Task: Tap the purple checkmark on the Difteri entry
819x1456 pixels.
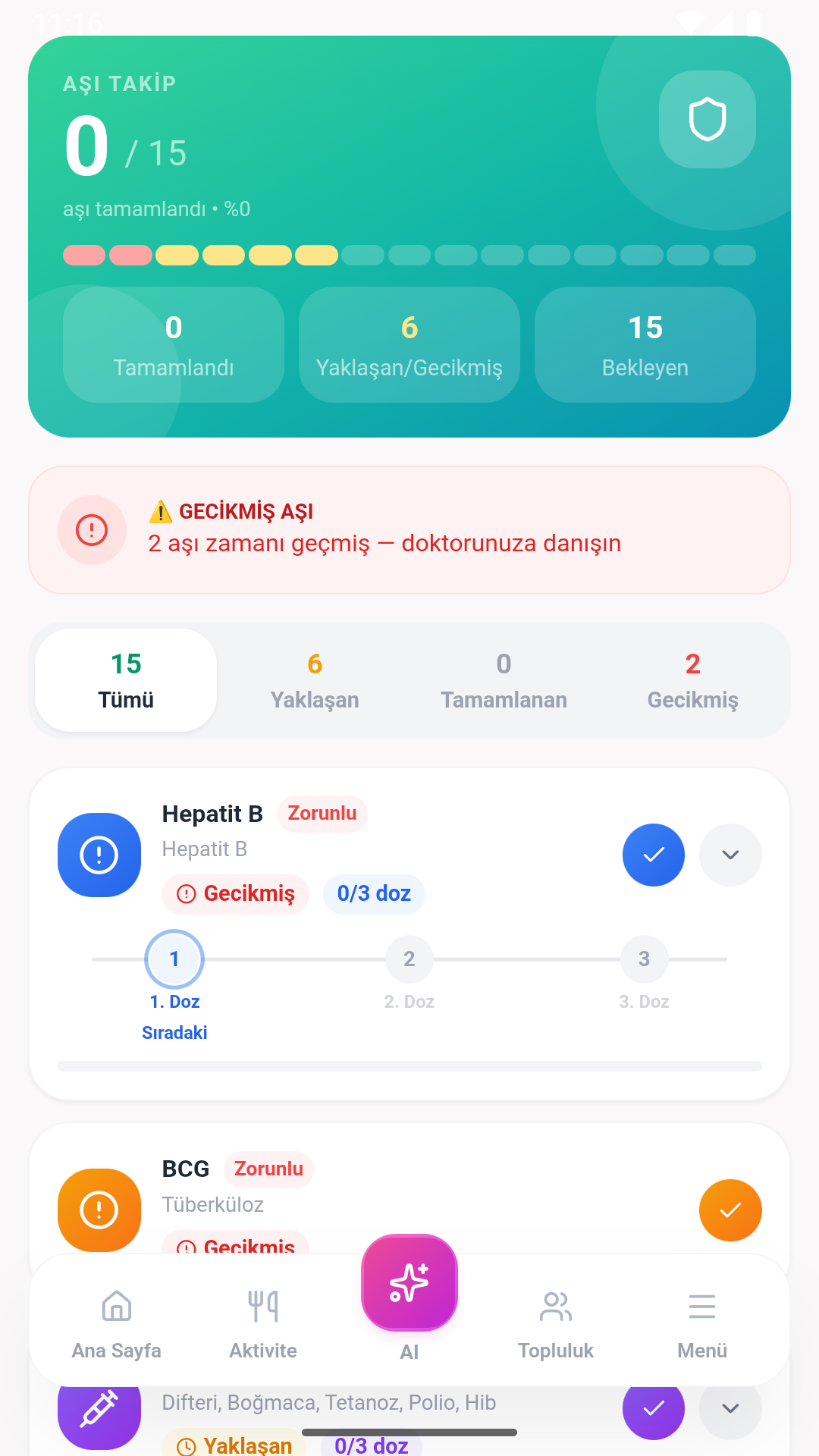Action: [x=654, y=1409]
